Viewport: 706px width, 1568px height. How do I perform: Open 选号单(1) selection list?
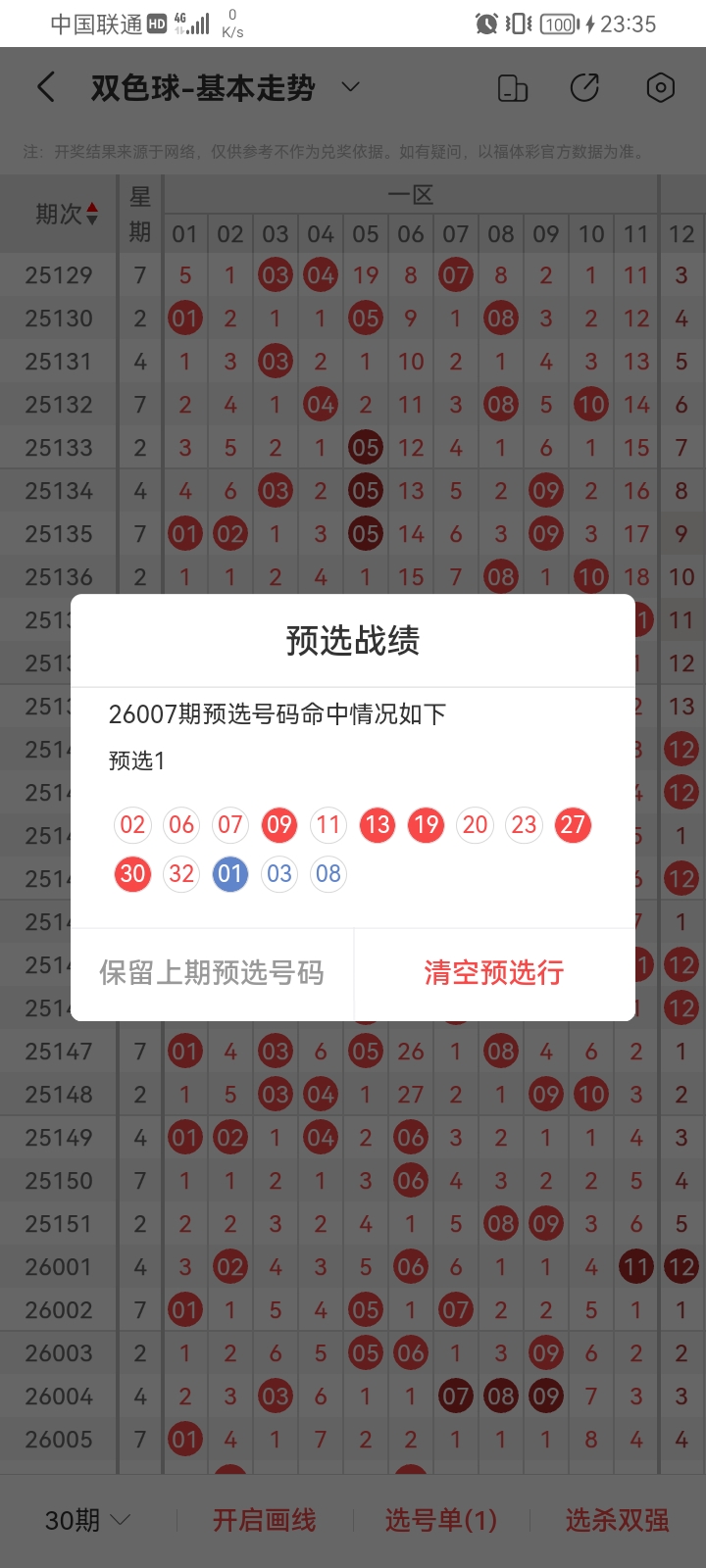click(x=440, y=1520)
